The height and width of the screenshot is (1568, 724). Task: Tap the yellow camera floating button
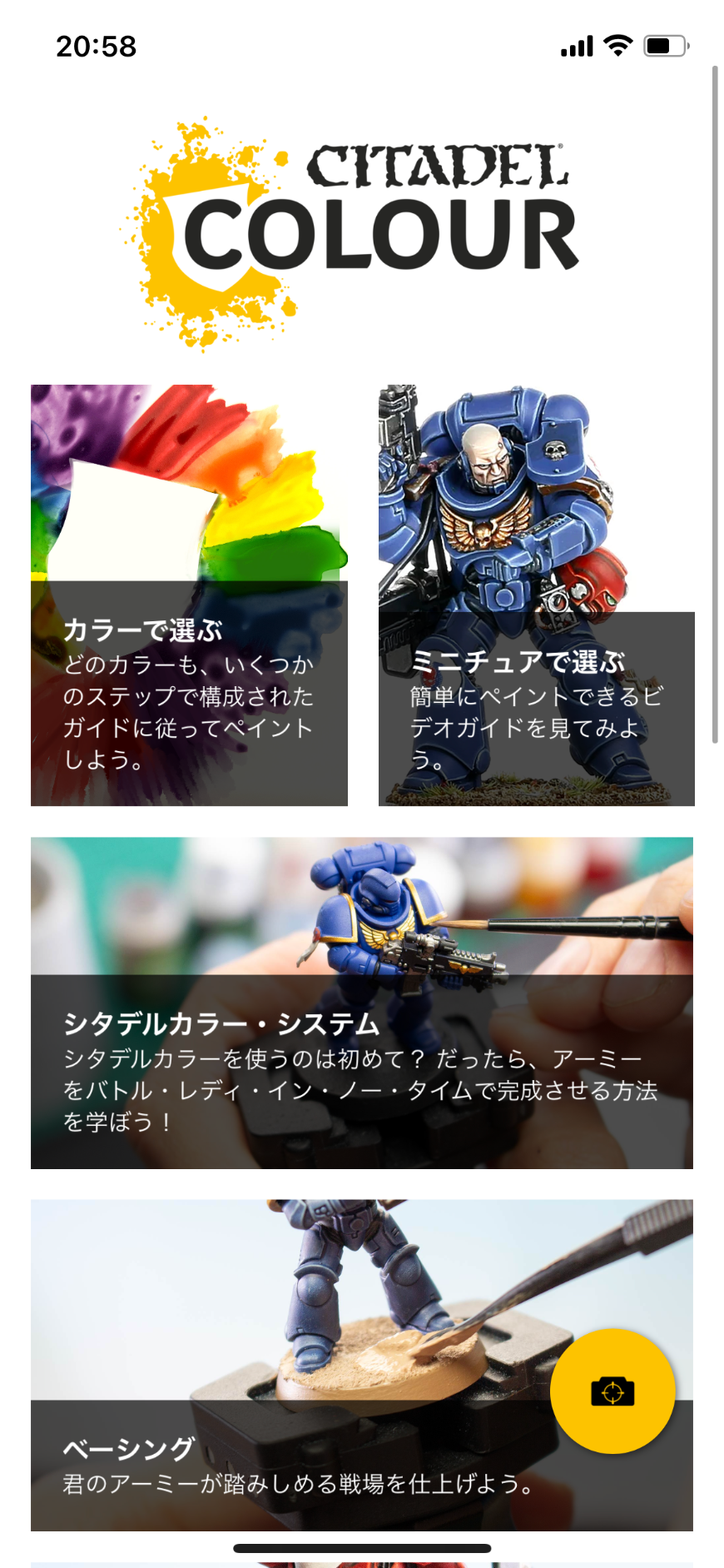(x=612, y=1391)
